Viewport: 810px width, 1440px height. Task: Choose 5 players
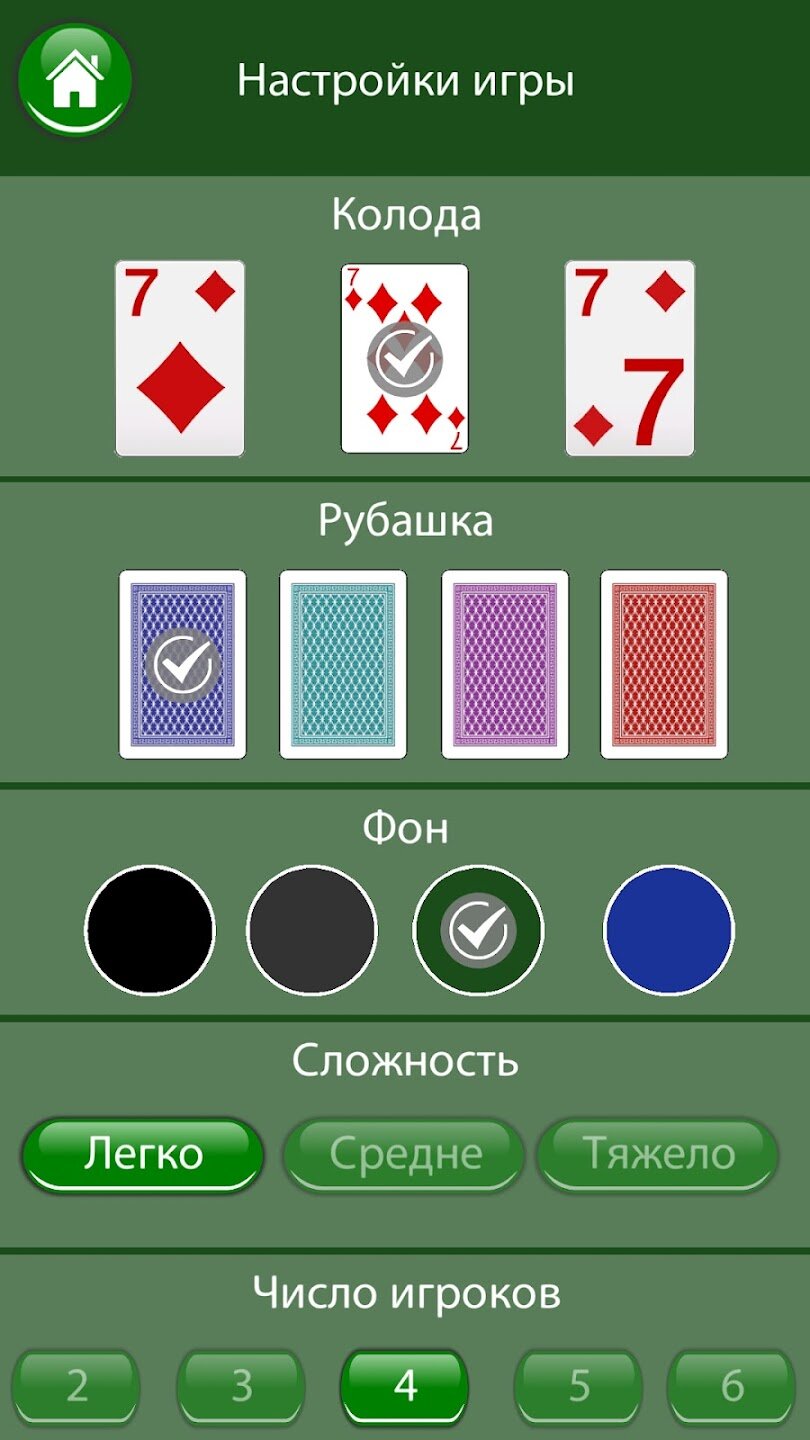pos(579,1386)
